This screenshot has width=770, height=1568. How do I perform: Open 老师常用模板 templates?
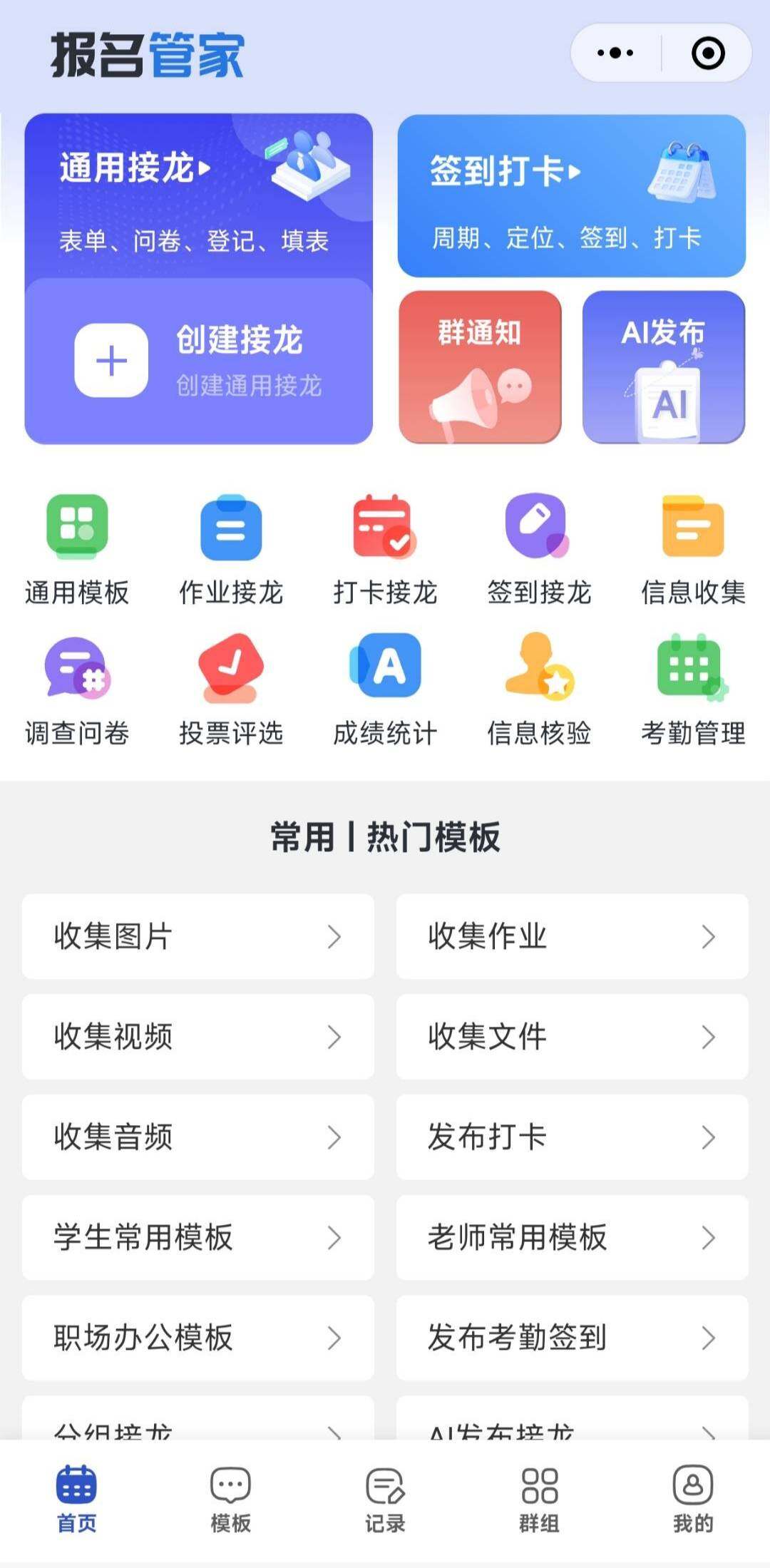click(x=572, y=1237)
